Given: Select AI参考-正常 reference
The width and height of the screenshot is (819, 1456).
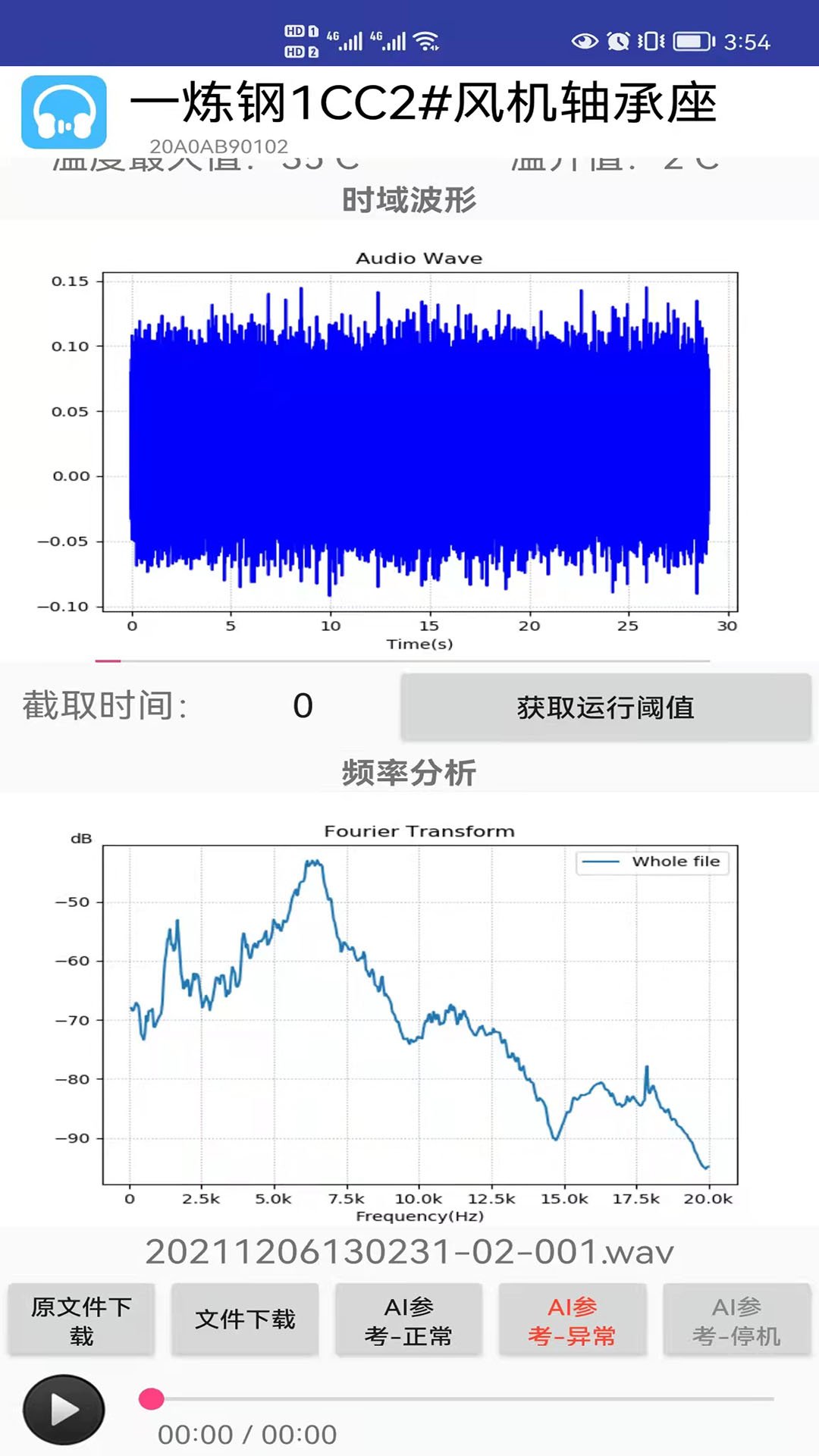Looking at the screenshot, I should 409,1320.
